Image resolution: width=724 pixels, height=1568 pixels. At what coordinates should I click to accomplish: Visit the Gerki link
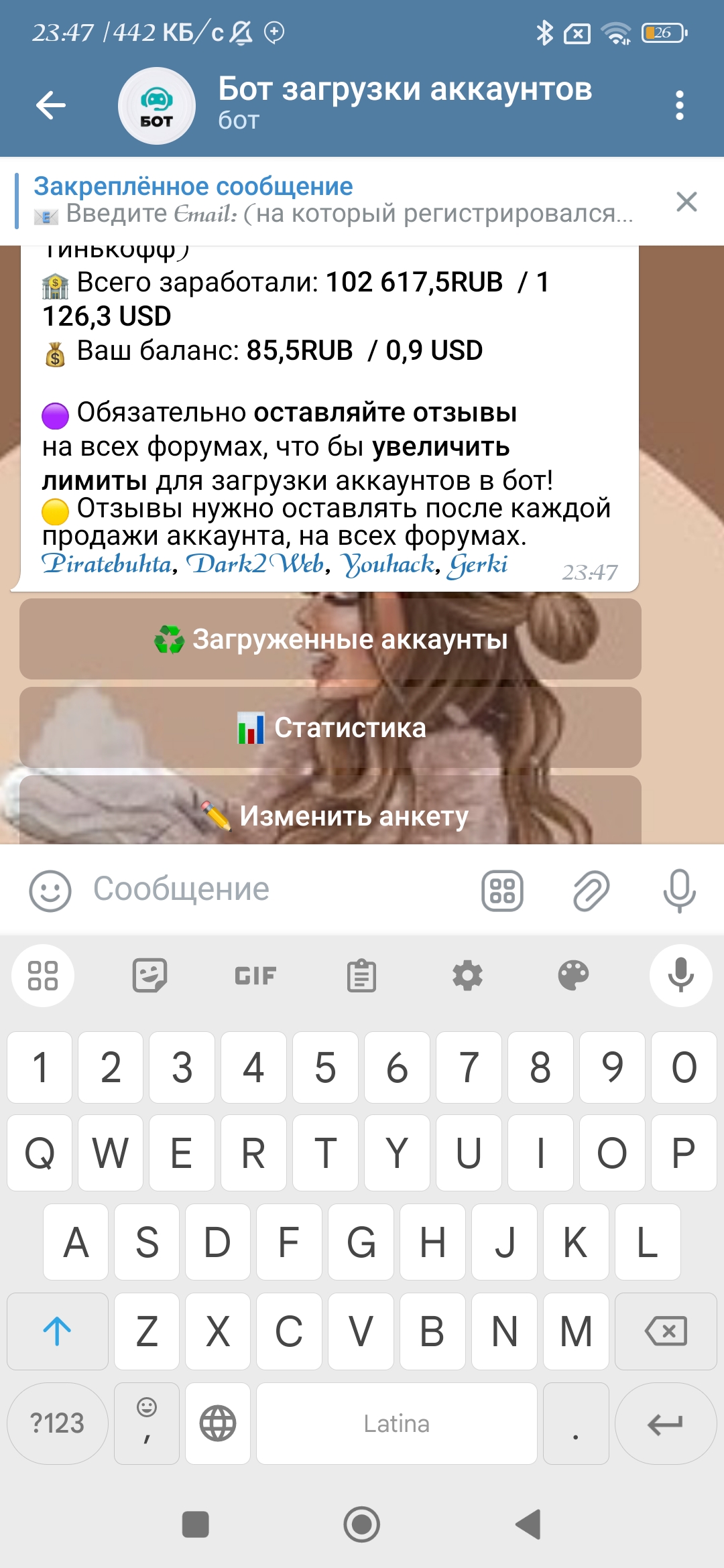(478, 564)
